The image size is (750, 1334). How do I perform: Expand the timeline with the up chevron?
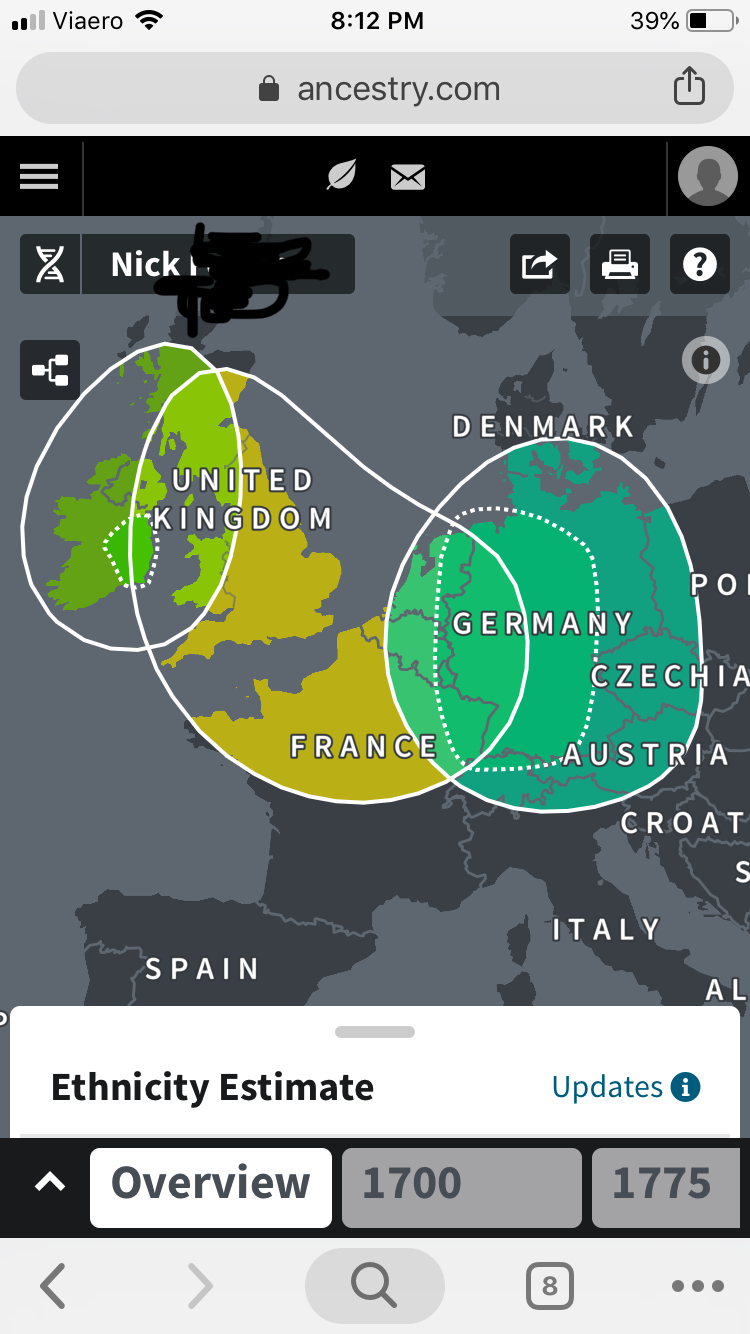pyautogui.click(x=49, y=1183)
